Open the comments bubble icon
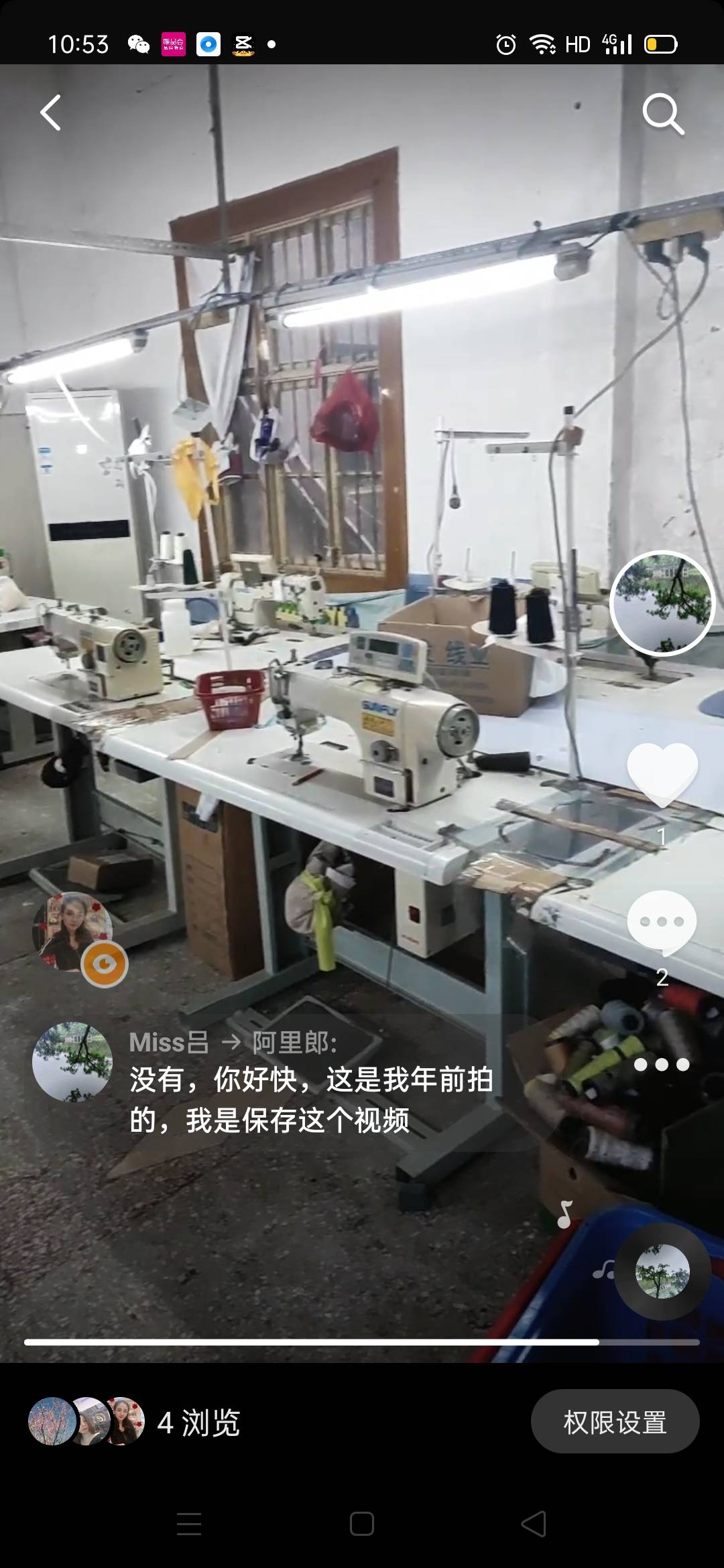 pyautogui.click(x=662, y=923)
